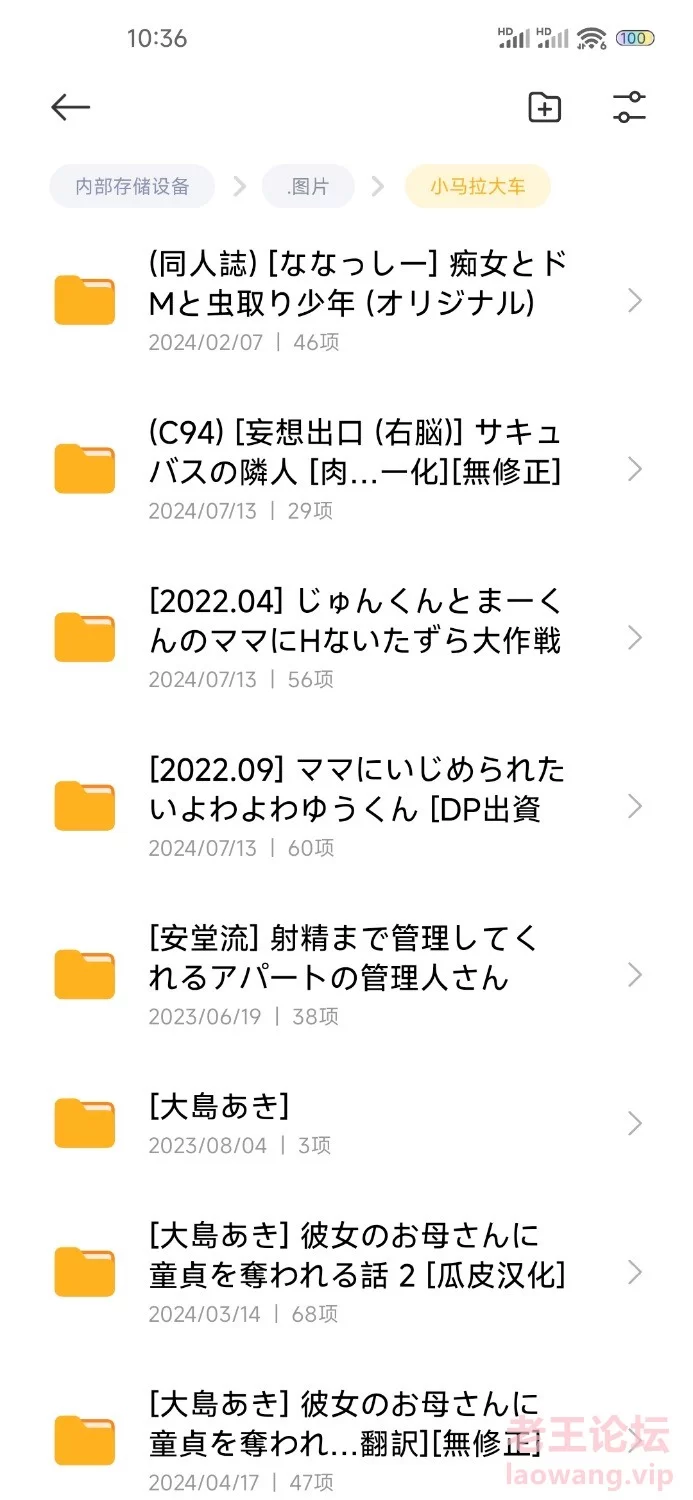Go to the .图片 breadcrumb folder

[308, 187]
